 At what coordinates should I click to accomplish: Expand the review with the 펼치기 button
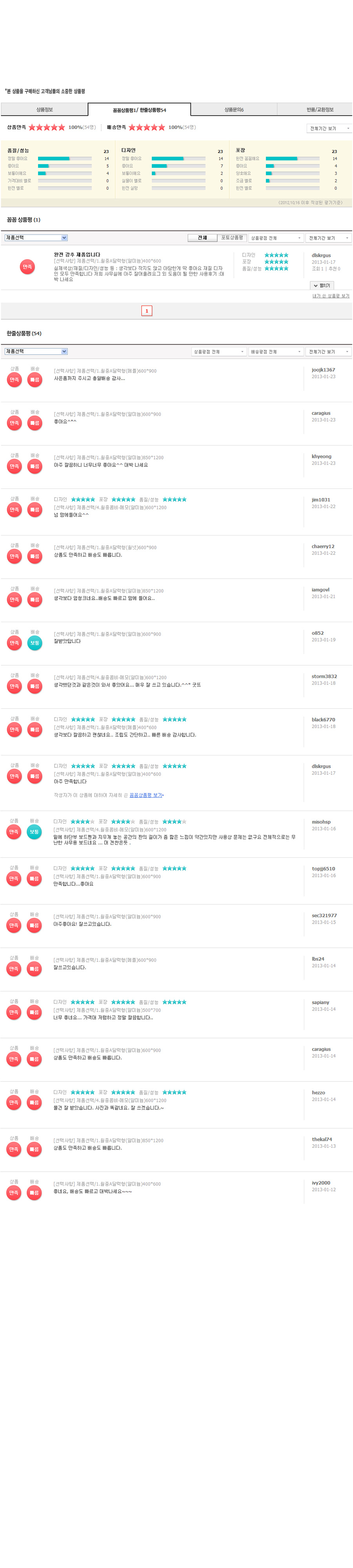[x=322, y=285]
